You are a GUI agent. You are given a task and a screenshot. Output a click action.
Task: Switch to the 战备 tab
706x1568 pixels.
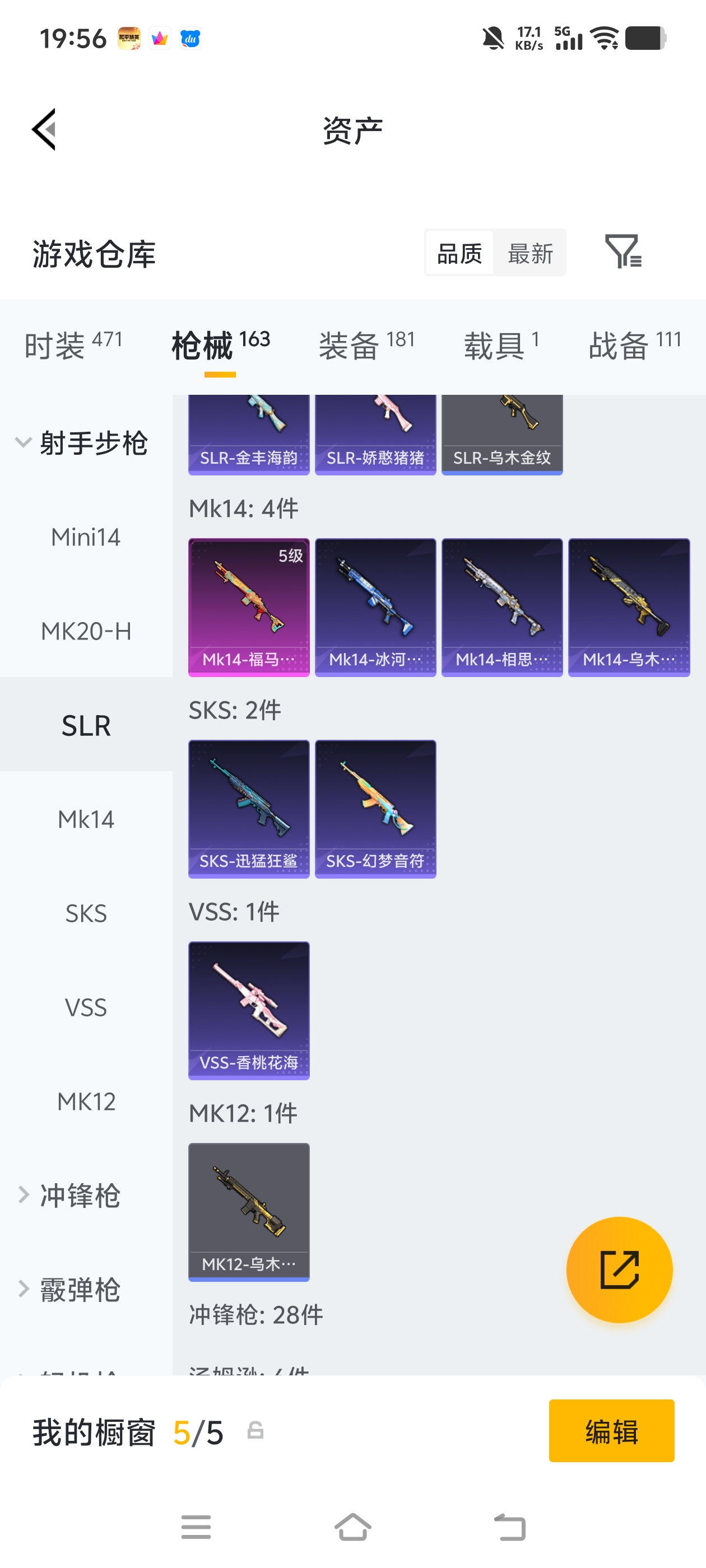click(x=634, y=345)
